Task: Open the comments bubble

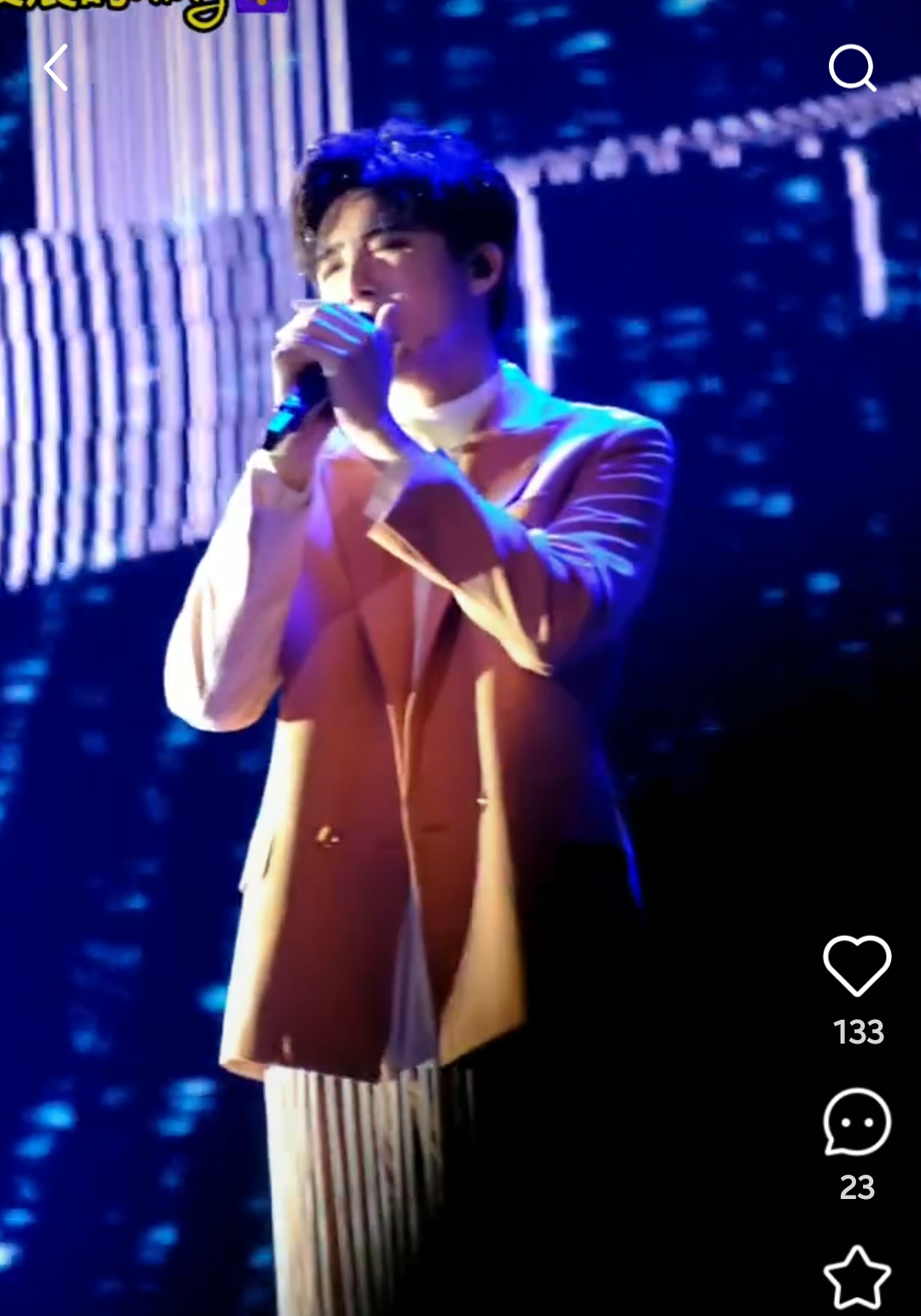Action: (x=857, y=1121)
